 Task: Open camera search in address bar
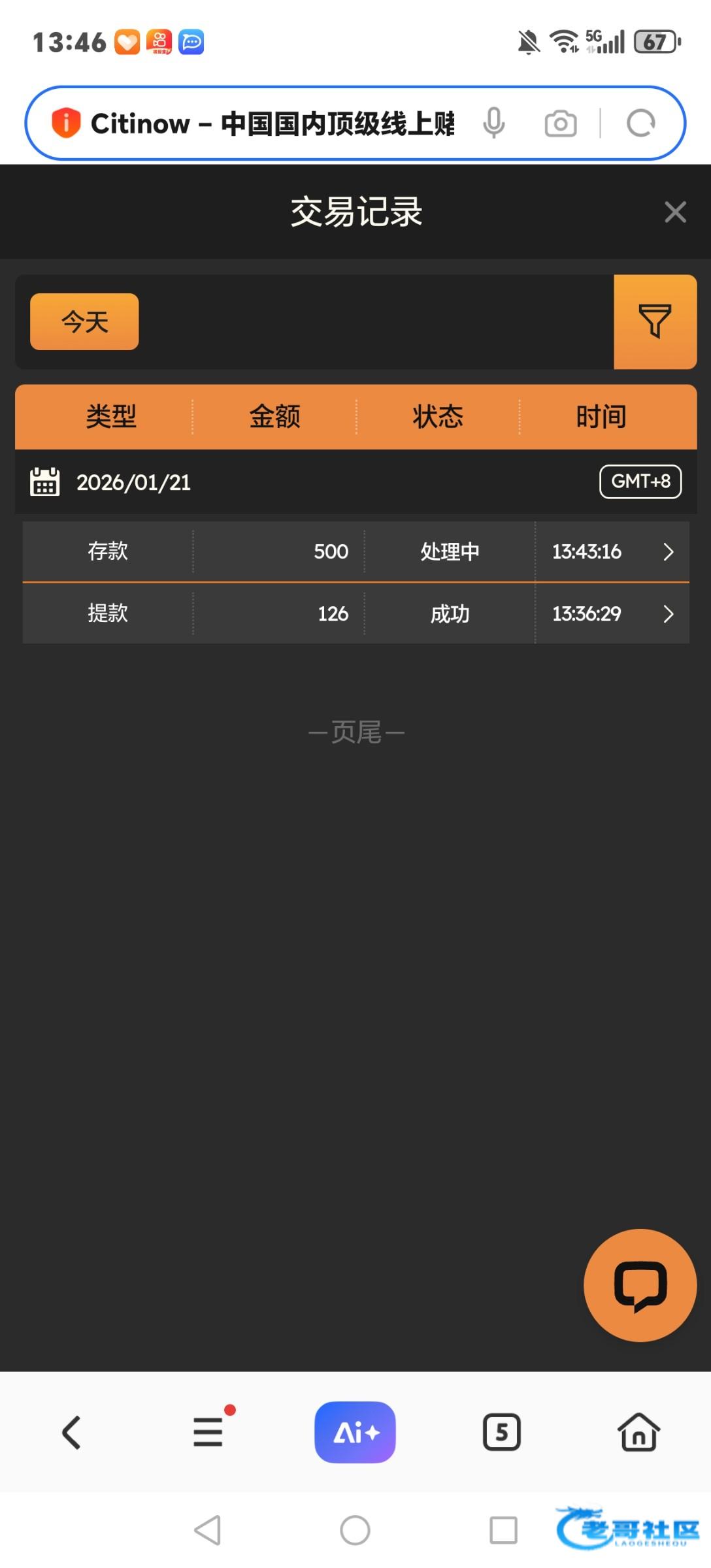point(561,123)
